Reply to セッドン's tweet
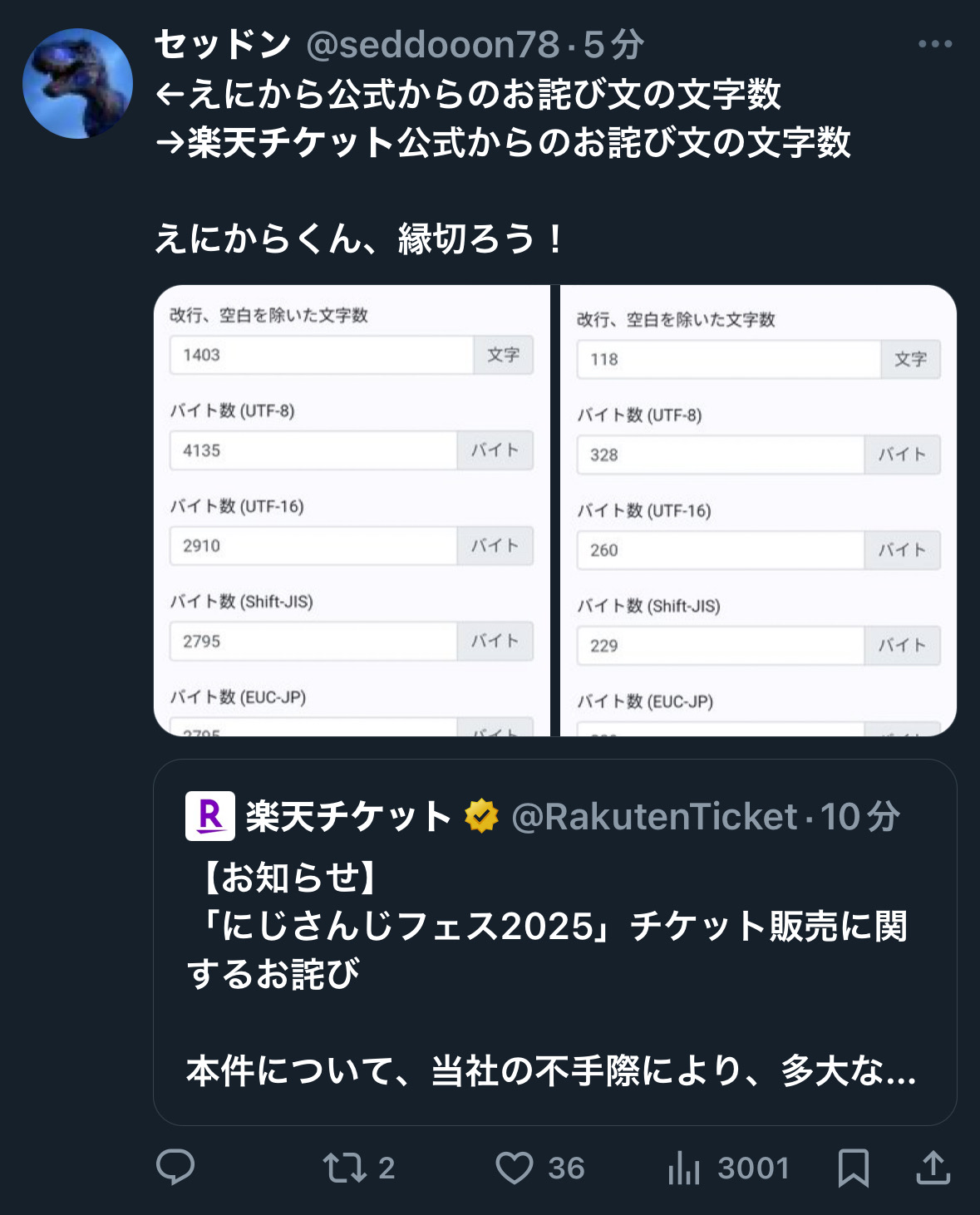The width and height of the screenshot is (980, 1215). coord(175,1167)
